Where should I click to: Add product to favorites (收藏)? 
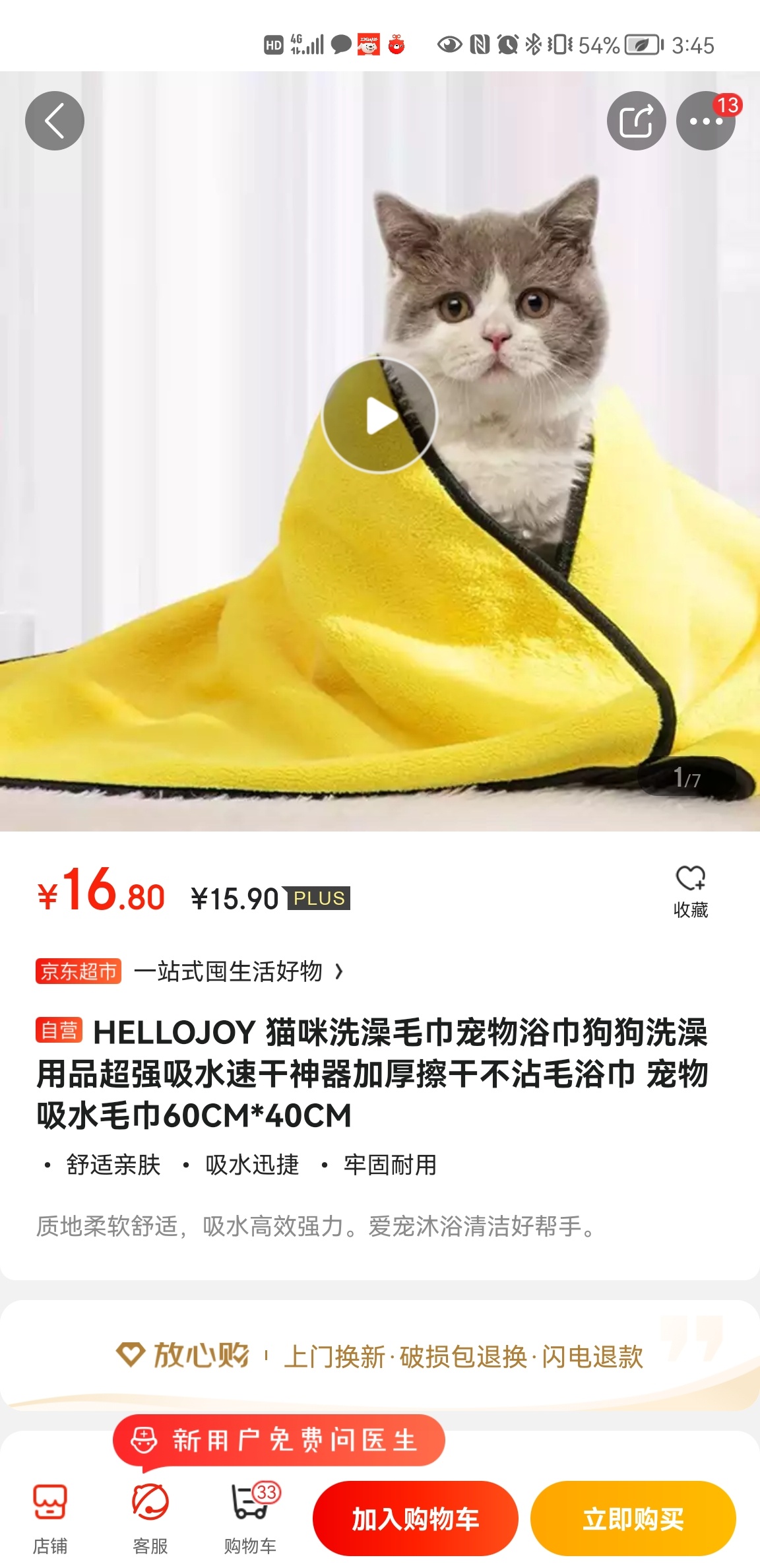point(690,891)
